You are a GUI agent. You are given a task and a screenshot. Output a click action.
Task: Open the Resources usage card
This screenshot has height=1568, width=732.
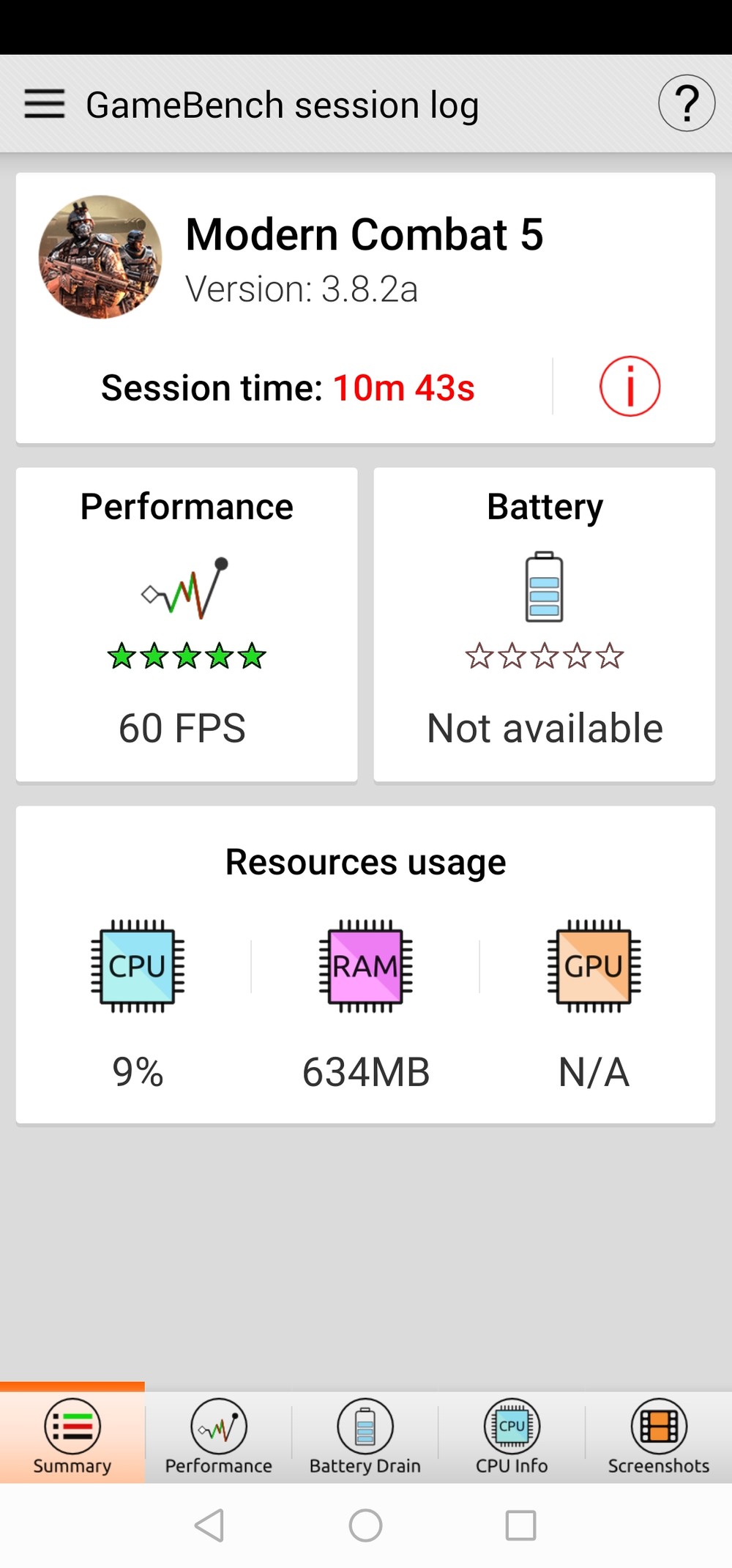coord(365,965)
